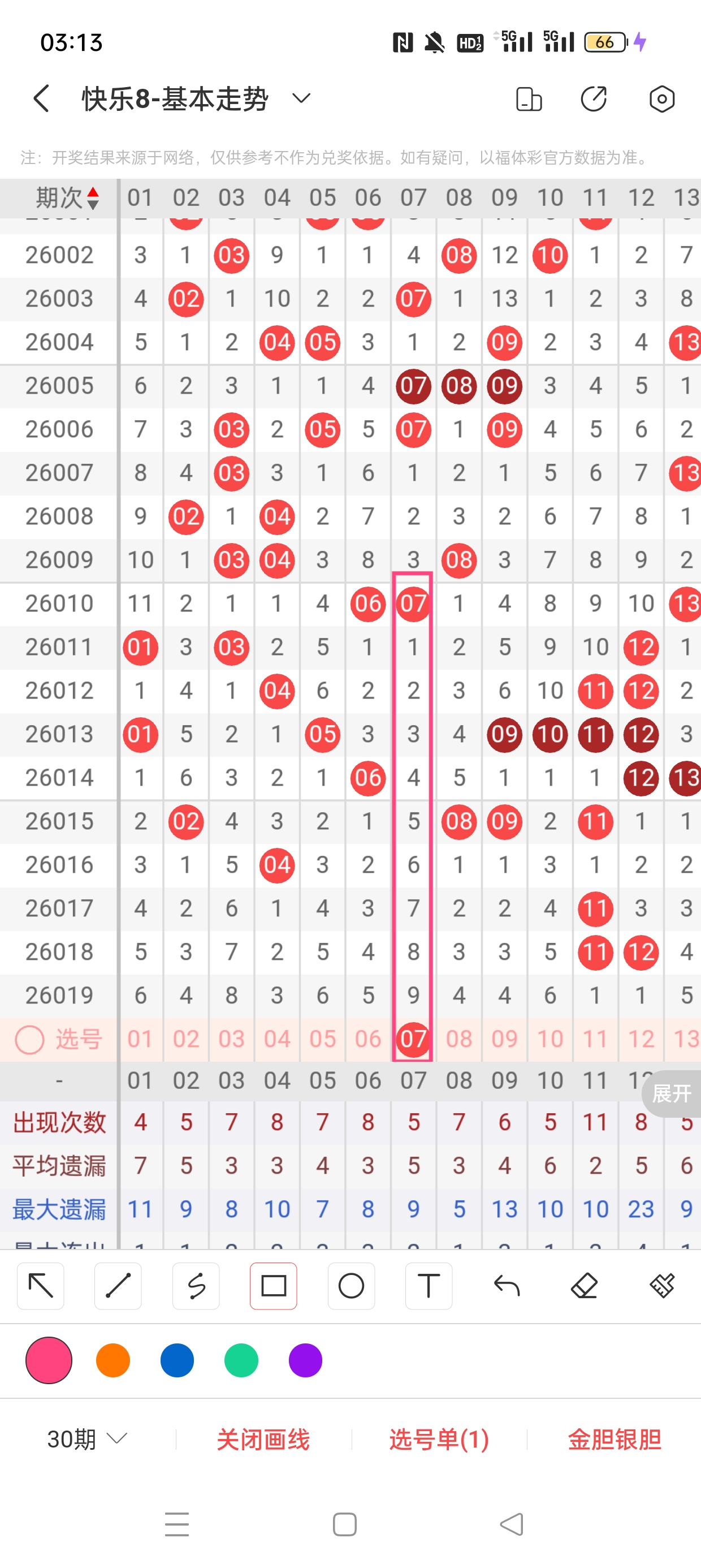
Task: Share this trend chart
Action: click(x=594, y=99)
